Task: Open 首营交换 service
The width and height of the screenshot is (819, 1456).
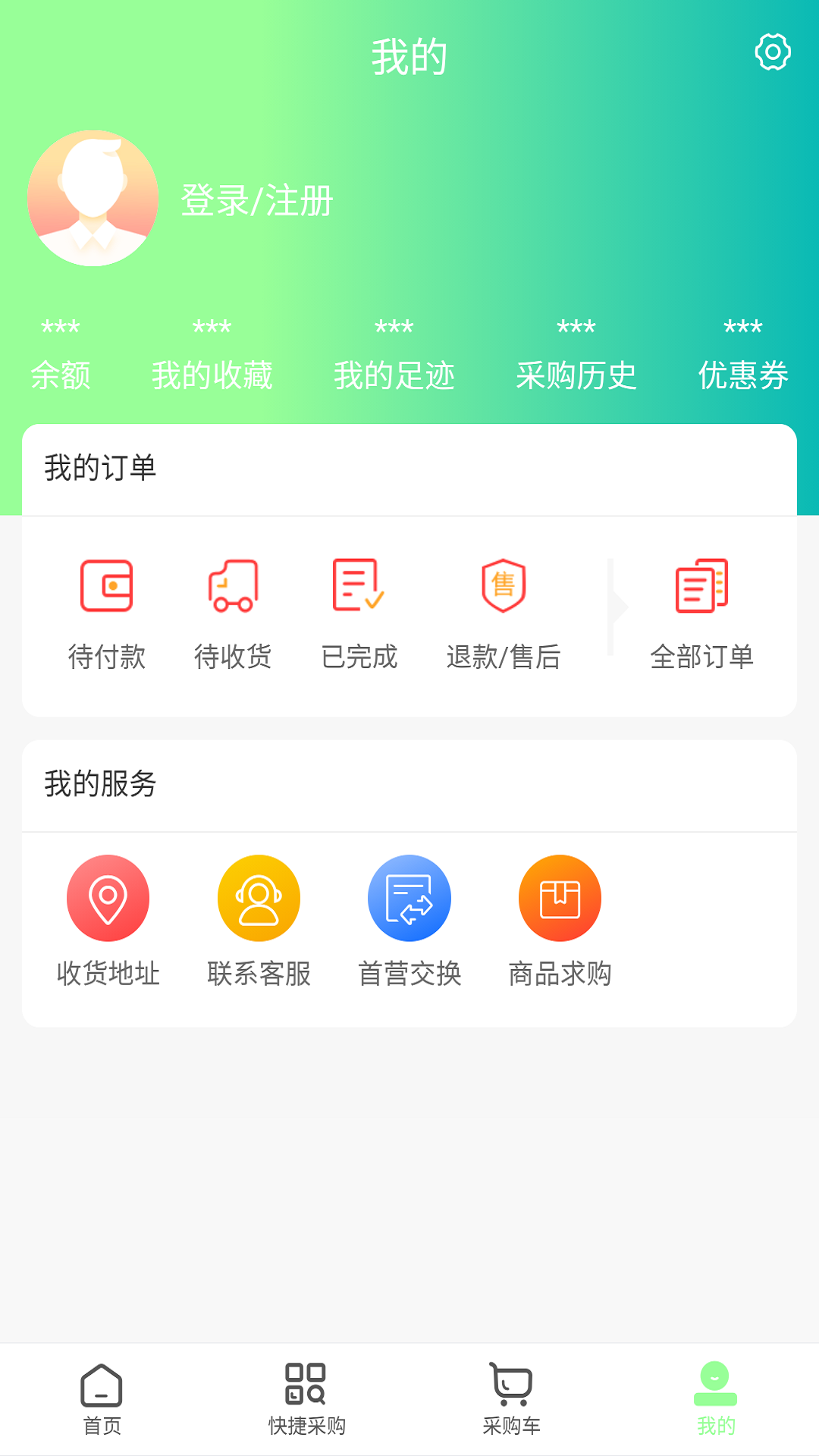Action: pos(409,921)
